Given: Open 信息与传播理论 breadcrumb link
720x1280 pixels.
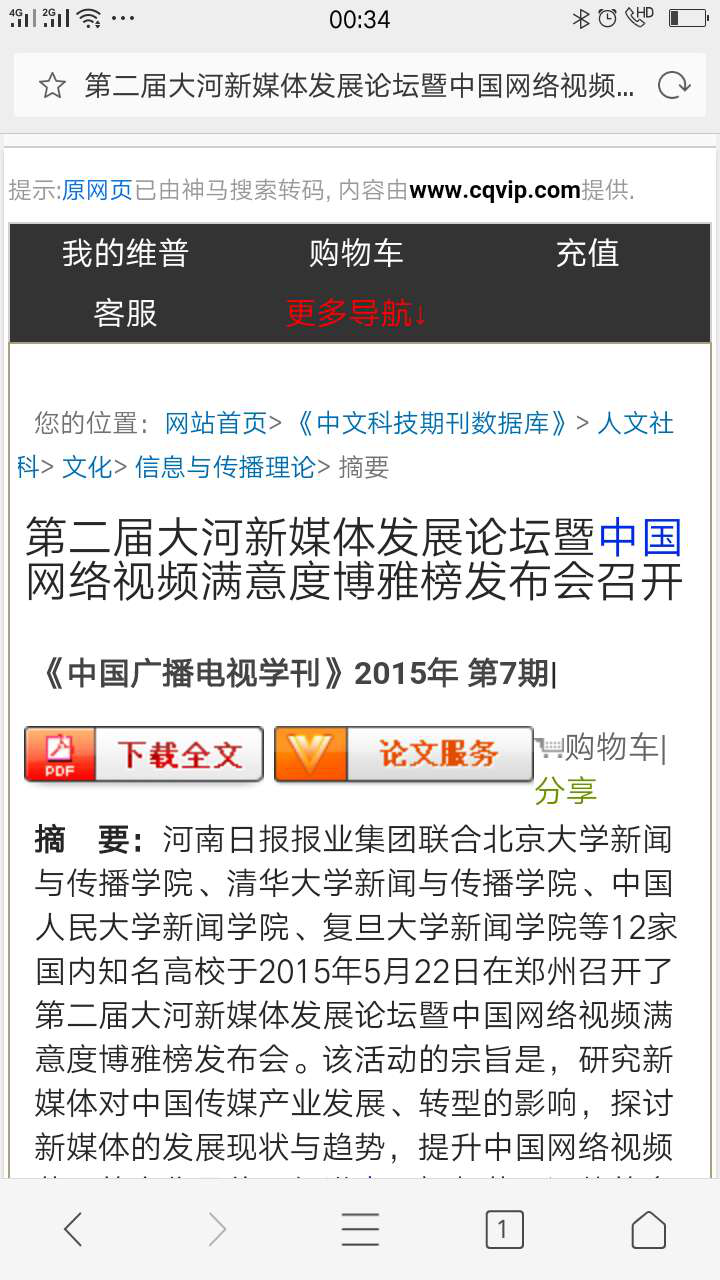Looking at the screenshot, I should point(225,466).
